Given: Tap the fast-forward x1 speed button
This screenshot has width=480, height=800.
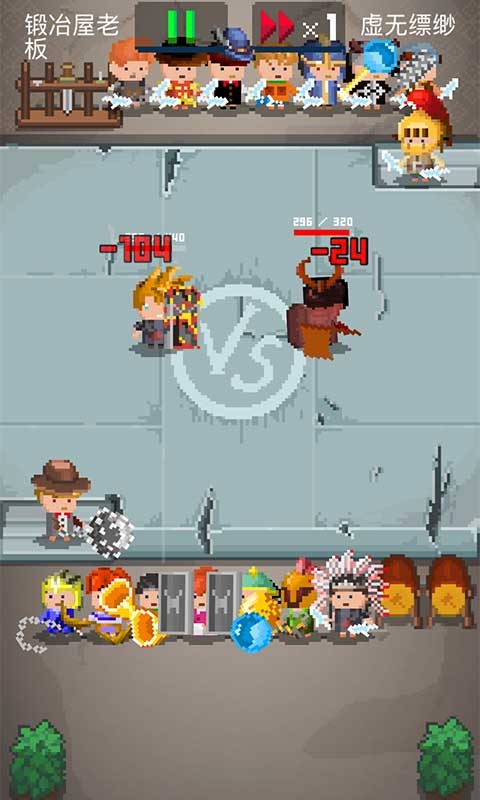Looking at the screenshot, I should pos(298,26).
